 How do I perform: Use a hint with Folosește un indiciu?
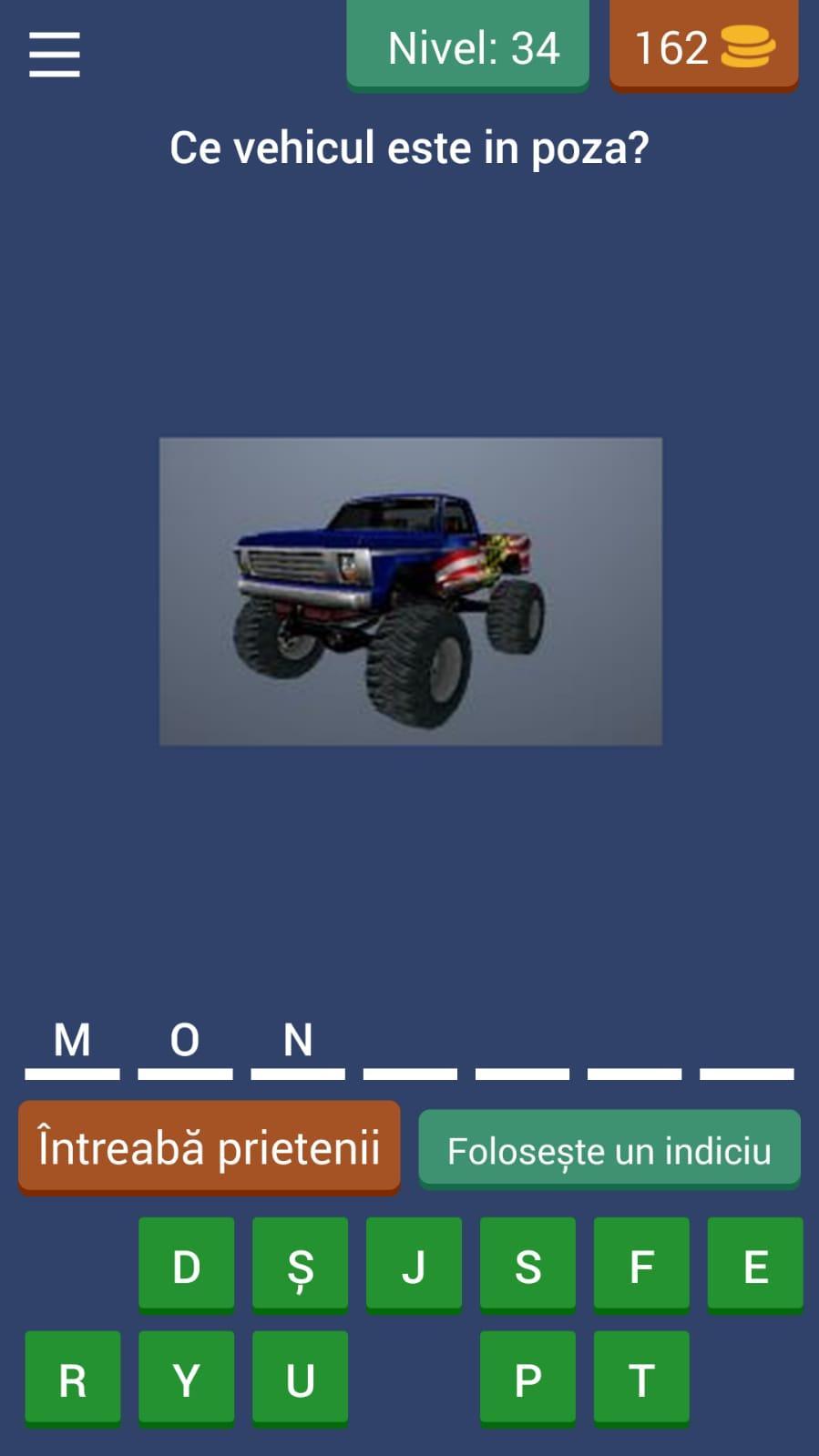click(609, 1150)
